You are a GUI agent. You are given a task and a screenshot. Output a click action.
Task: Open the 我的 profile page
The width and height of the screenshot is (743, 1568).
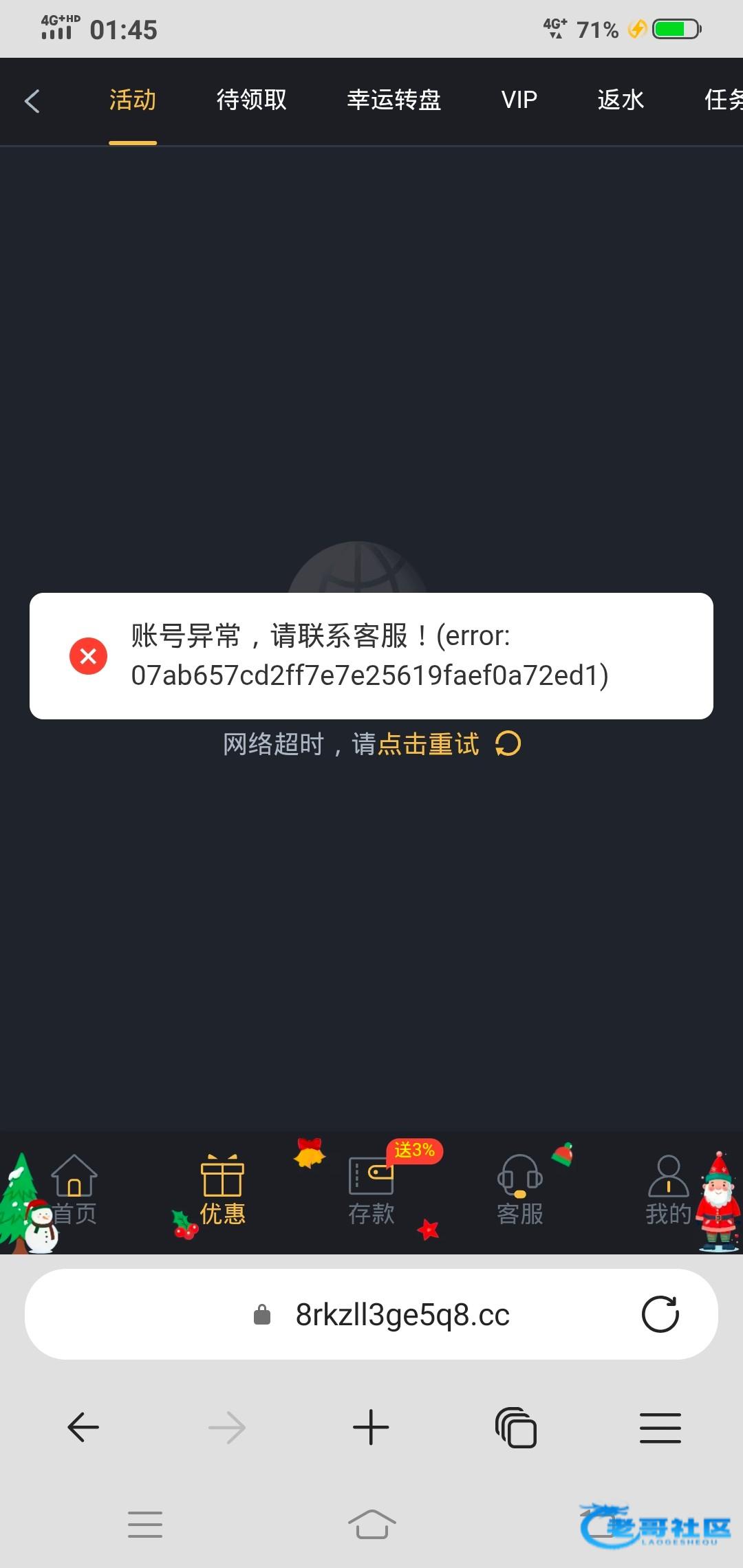point(668,1190)
